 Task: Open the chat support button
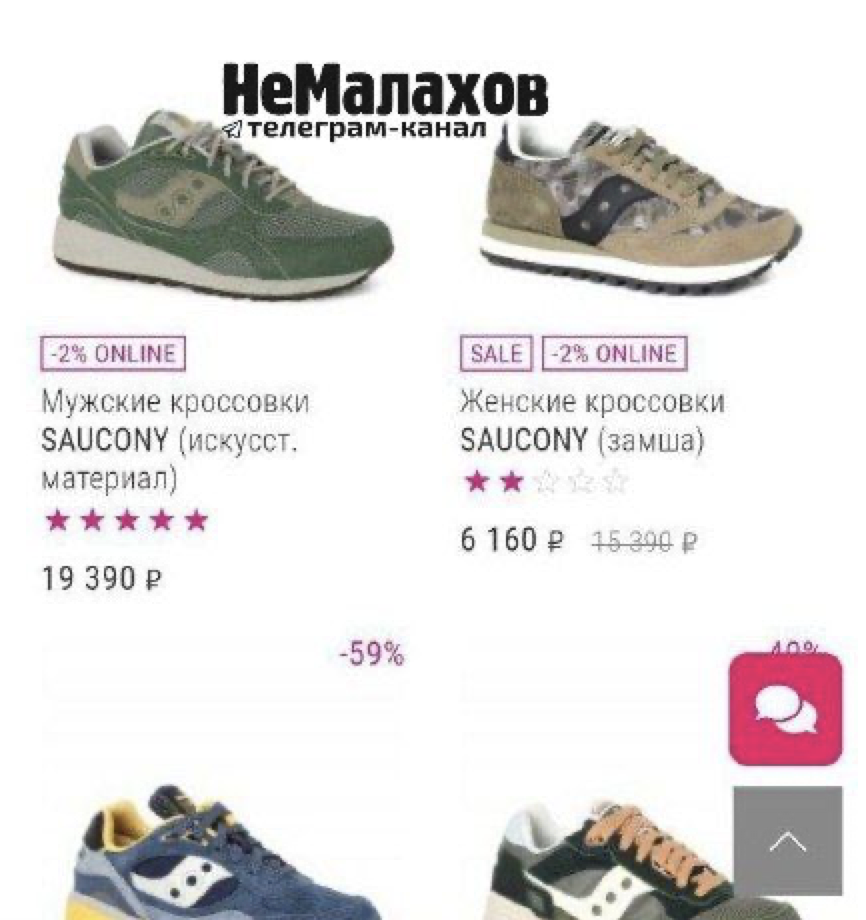pos(785,709)
